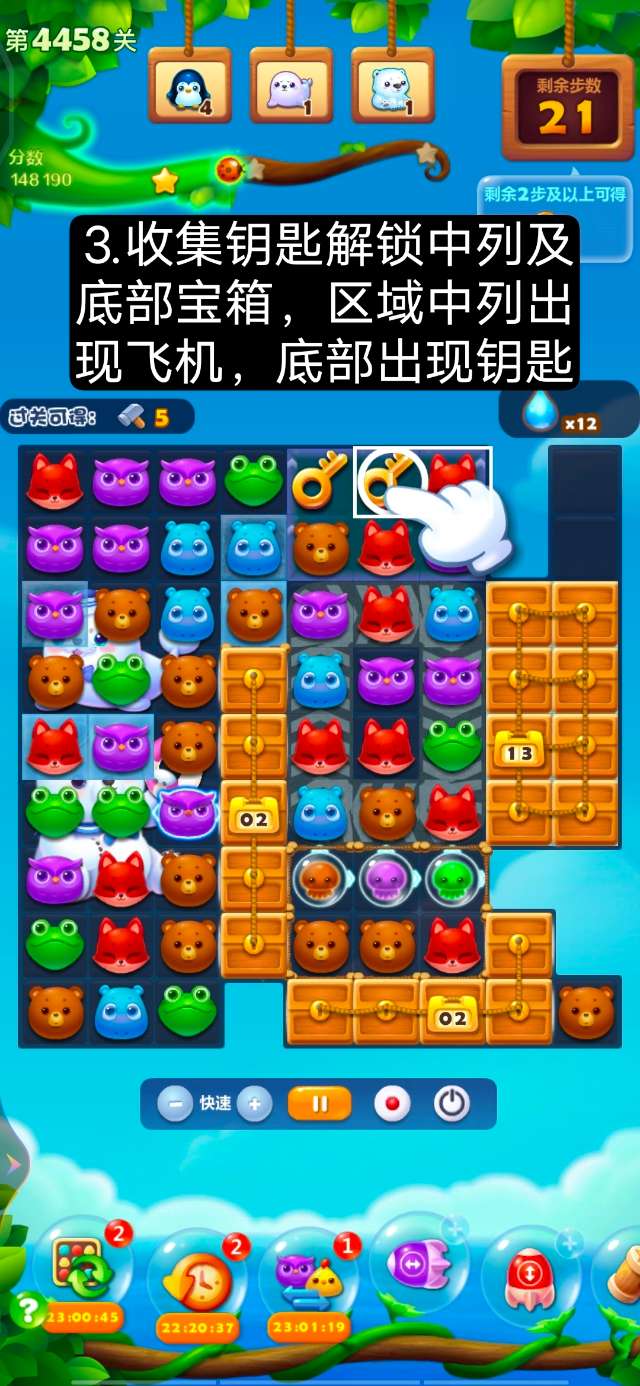The image size is (640, 1386).
Task: Tap the power button in the control bar
Action: 452,1104
